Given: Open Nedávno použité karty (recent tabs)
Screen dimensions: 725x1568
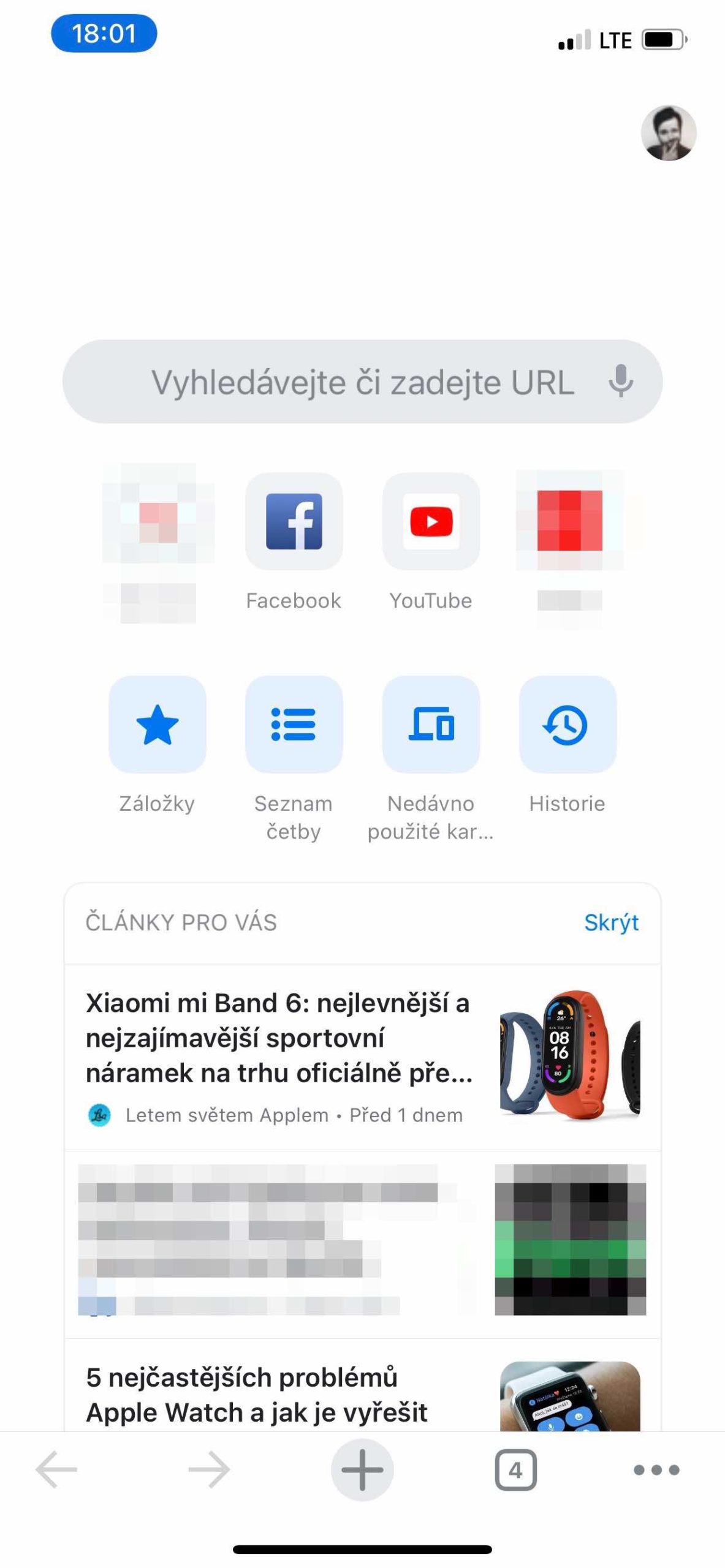Looking at the screenshot, I should point(431,726).
